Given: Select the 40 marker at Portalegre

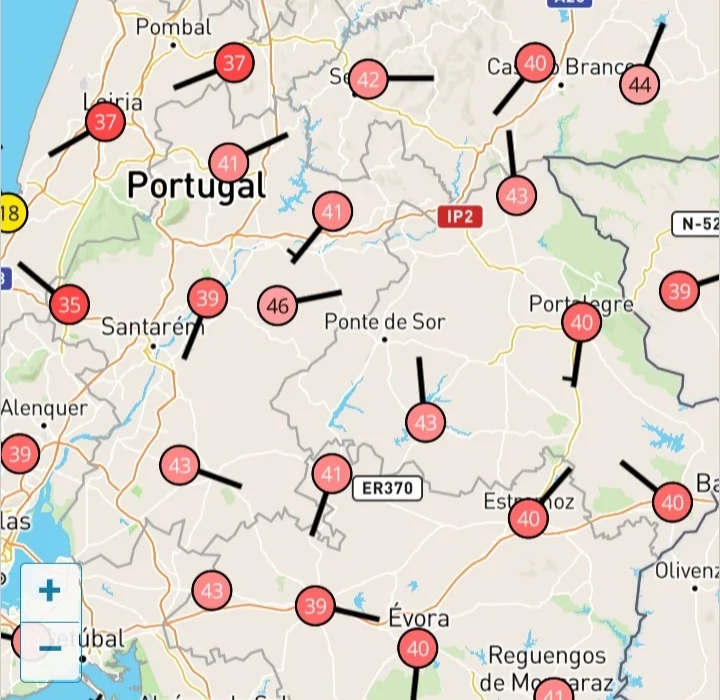Looking at the screenshot, I should pos(582,322).
